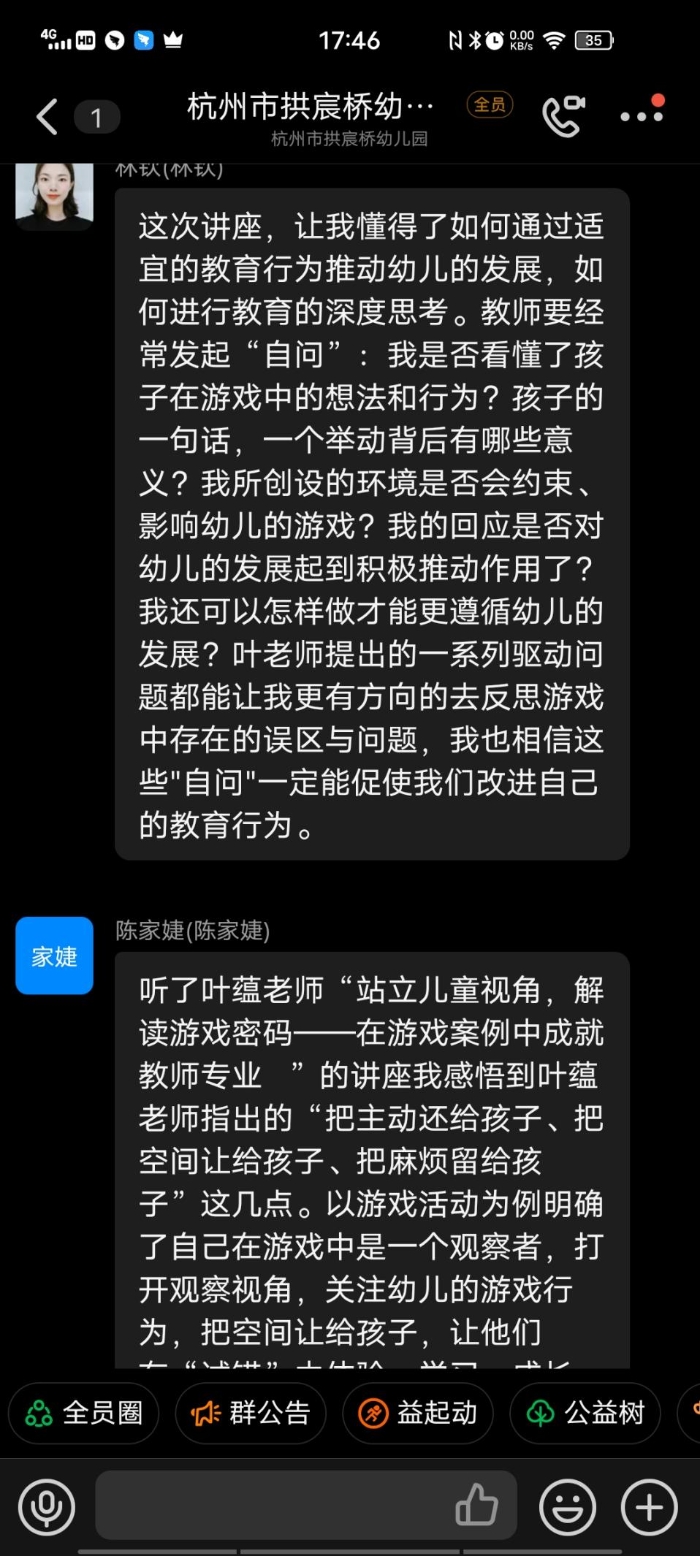Viewport: 700px width, 1556px height.
Task: Switch to voice message input
Action: pyautogui.click(x=46, y=1506)
